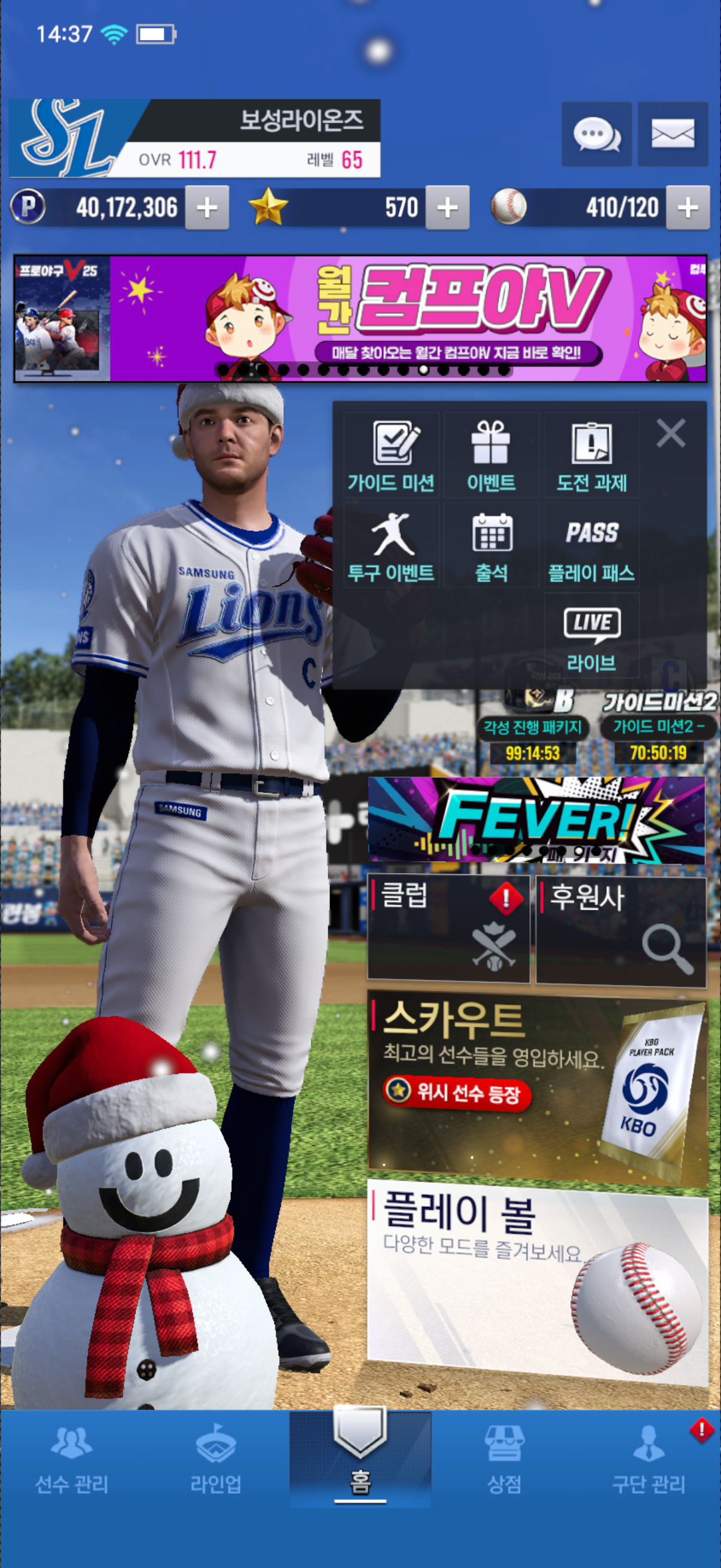Open the chat speech bubble icon
This screenshot has height=1568, width=721.
pyautogui.click(x=596, y=134)
